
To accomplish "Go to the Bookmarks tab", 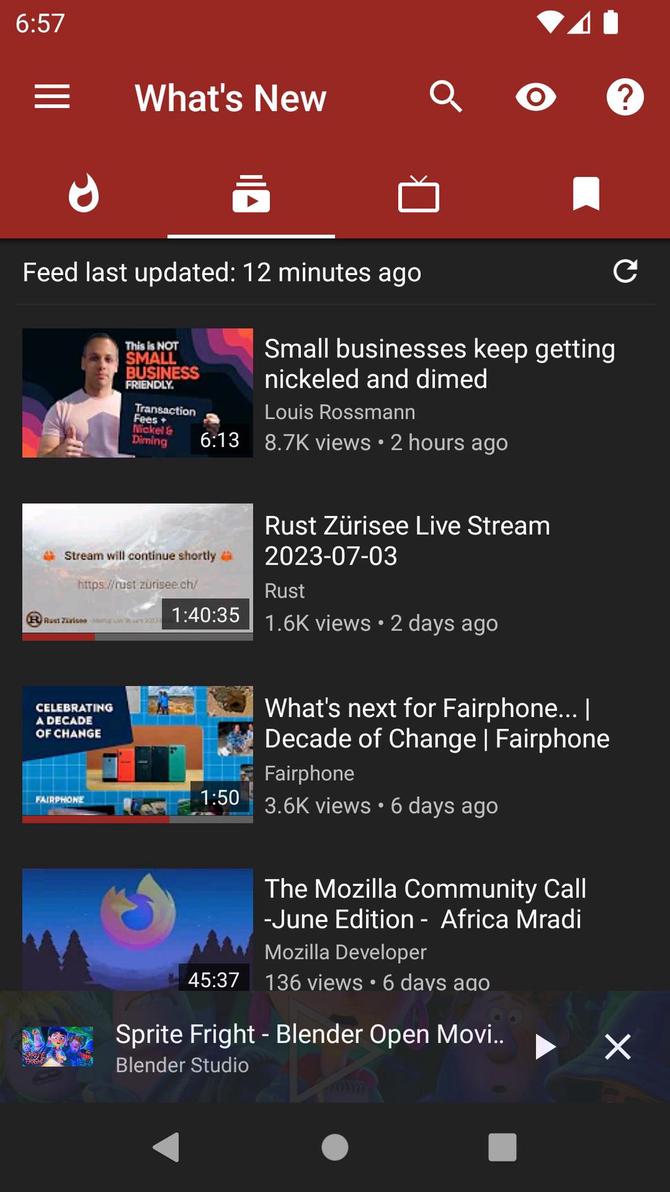I will [x=586, y=194].
